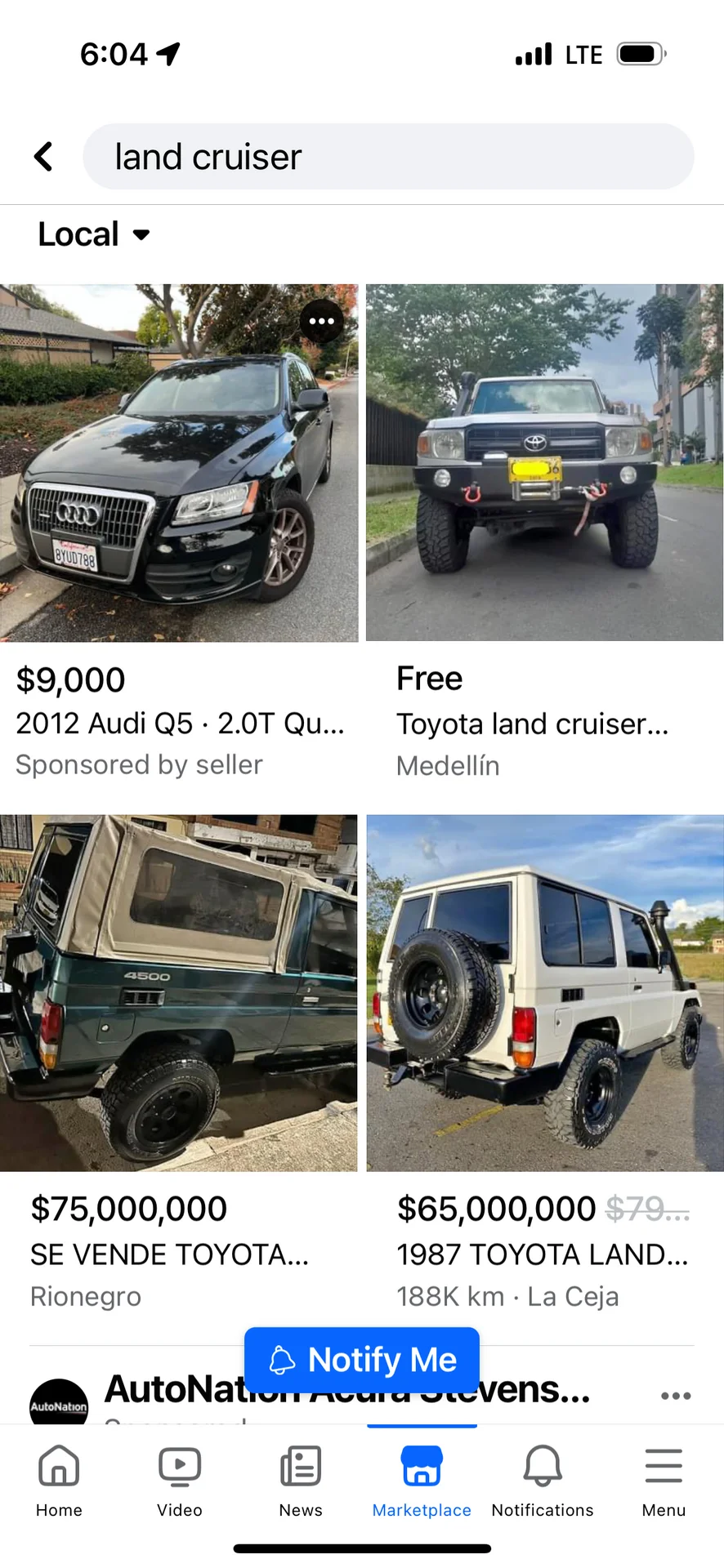Edit the 'land cruiser' search field
724x1568 pixels.
388,156
